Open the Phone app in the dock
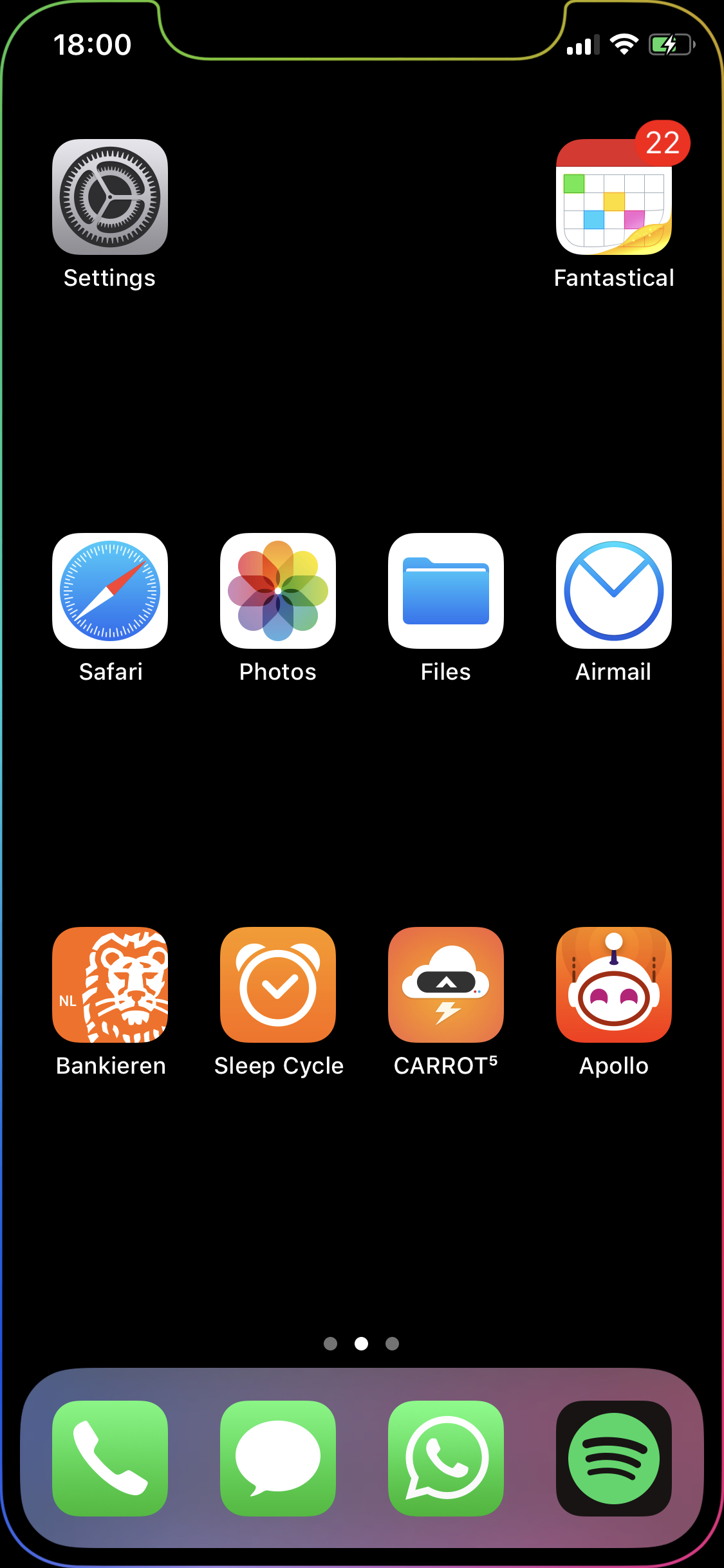 pyautogui.click(x=109, y=1457)
